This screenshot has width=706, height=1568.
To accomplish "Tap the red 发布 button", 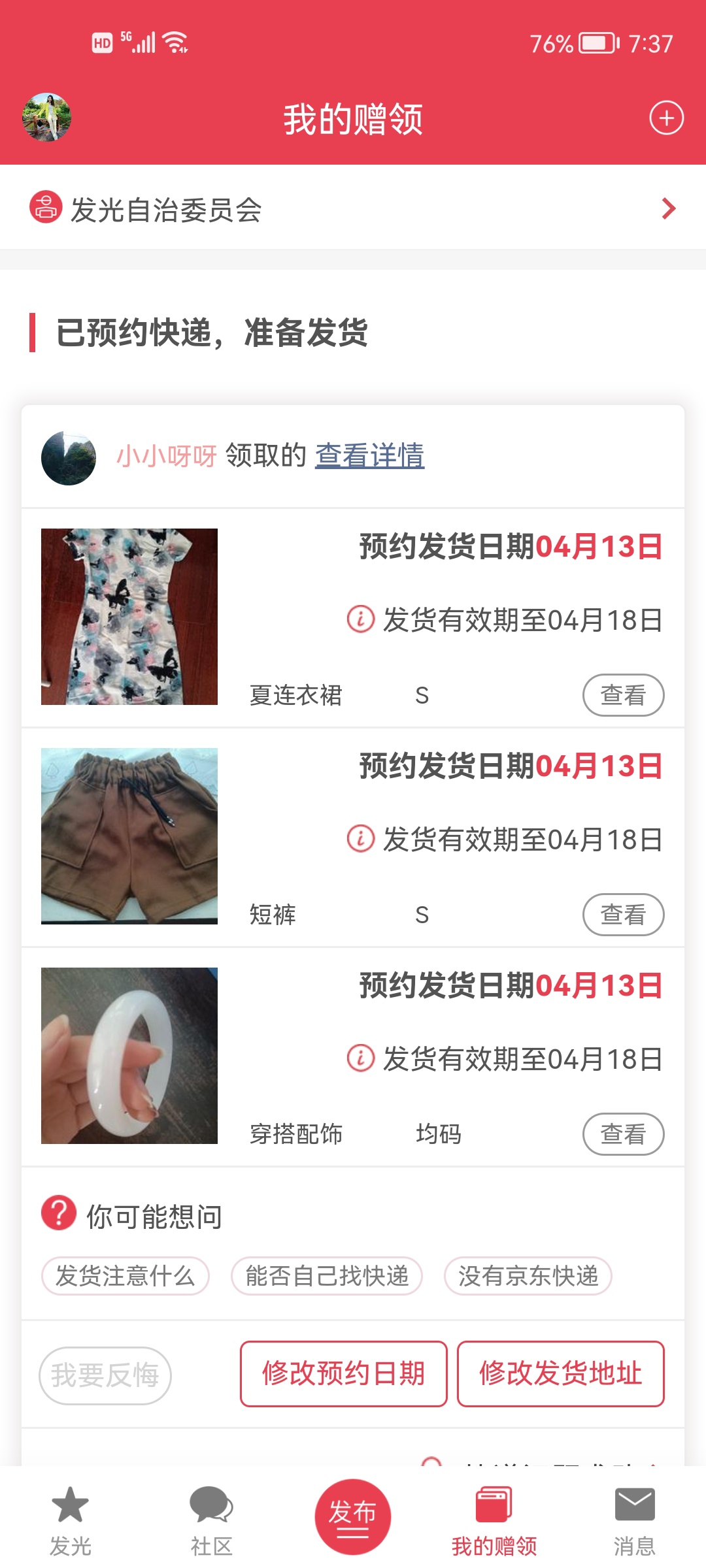I will click(353, 1516).
